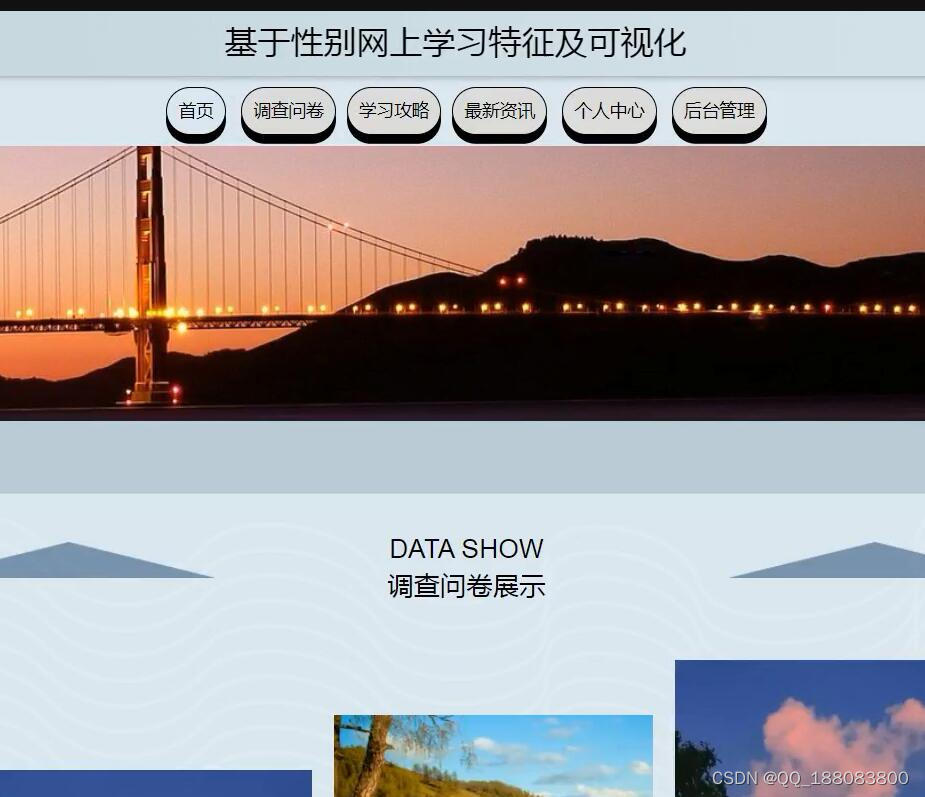Open 个人中心 personal center
Screen dimensions: 925x797
609,111
